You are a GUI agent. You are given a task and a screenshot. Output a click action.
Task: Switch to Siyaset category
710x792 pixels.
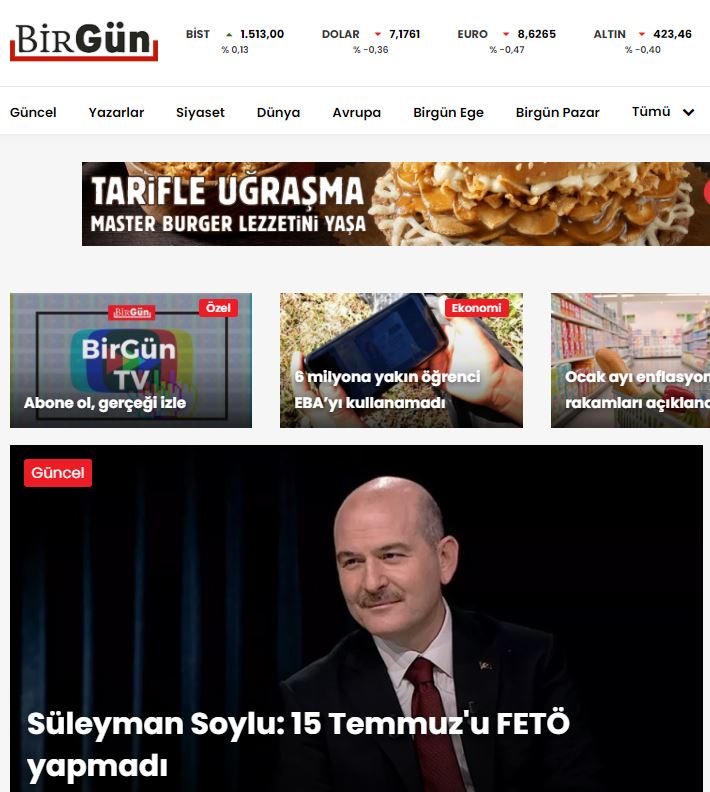200,113
